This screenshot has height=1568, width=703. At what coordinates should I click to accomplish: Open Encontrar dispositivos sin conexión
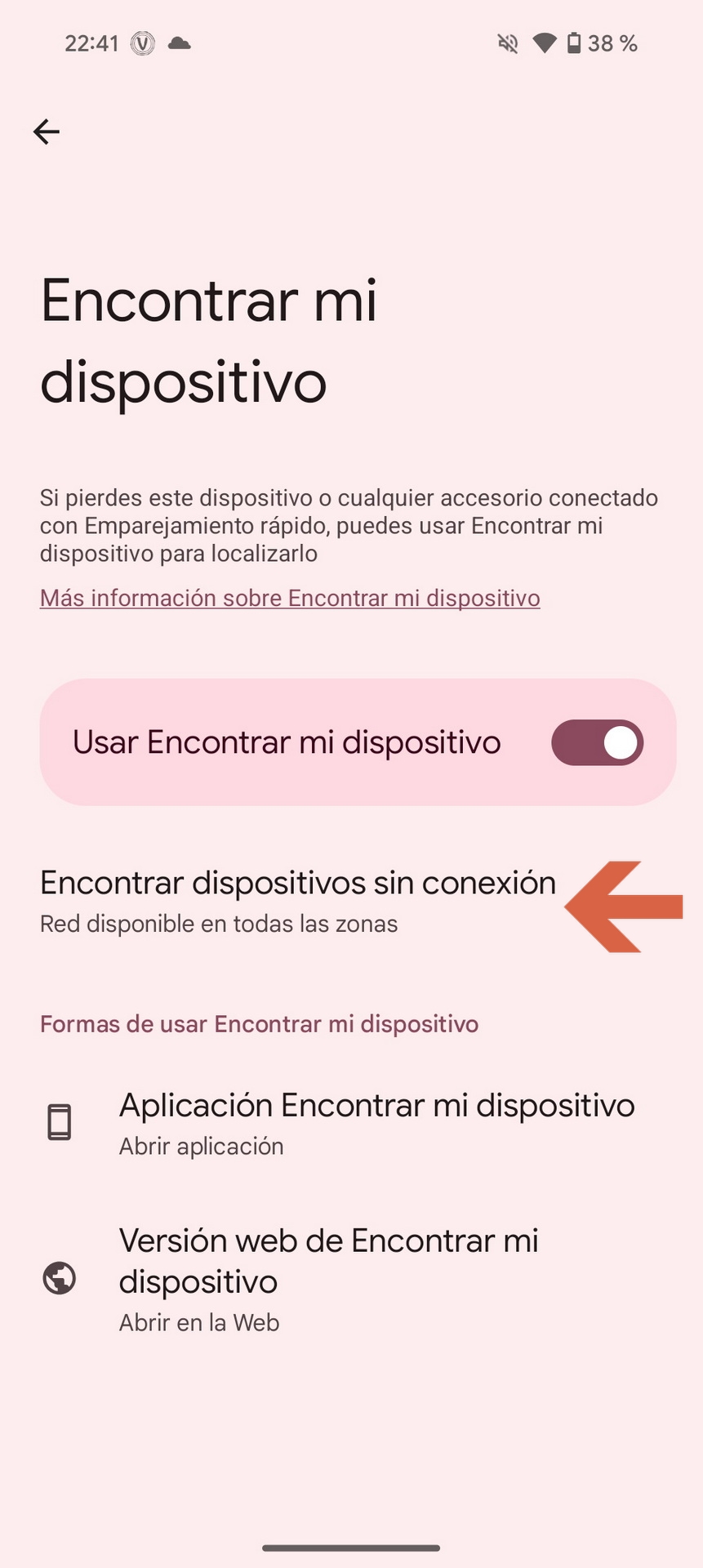coord(351,902)
